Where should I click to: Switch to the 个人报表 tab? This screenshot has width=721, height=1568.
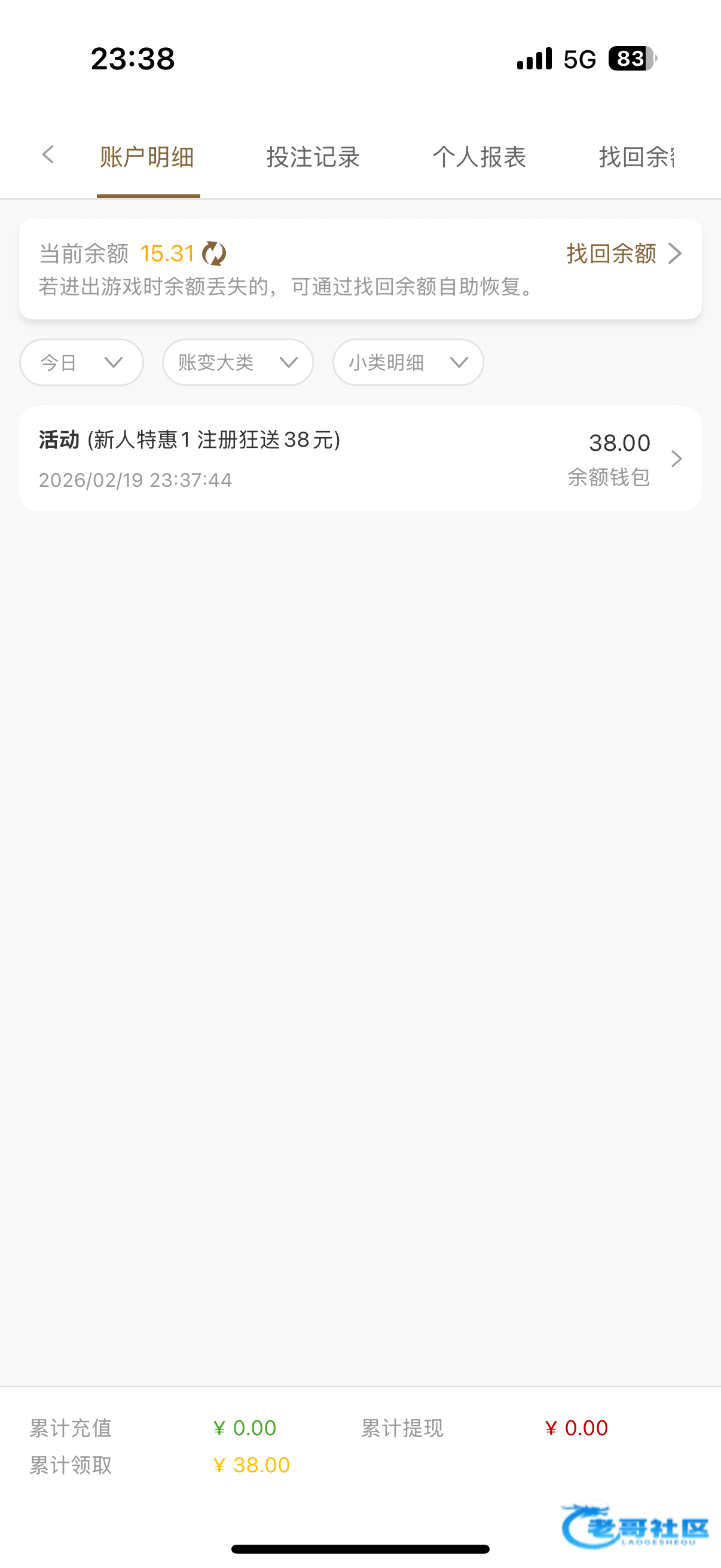479,157
